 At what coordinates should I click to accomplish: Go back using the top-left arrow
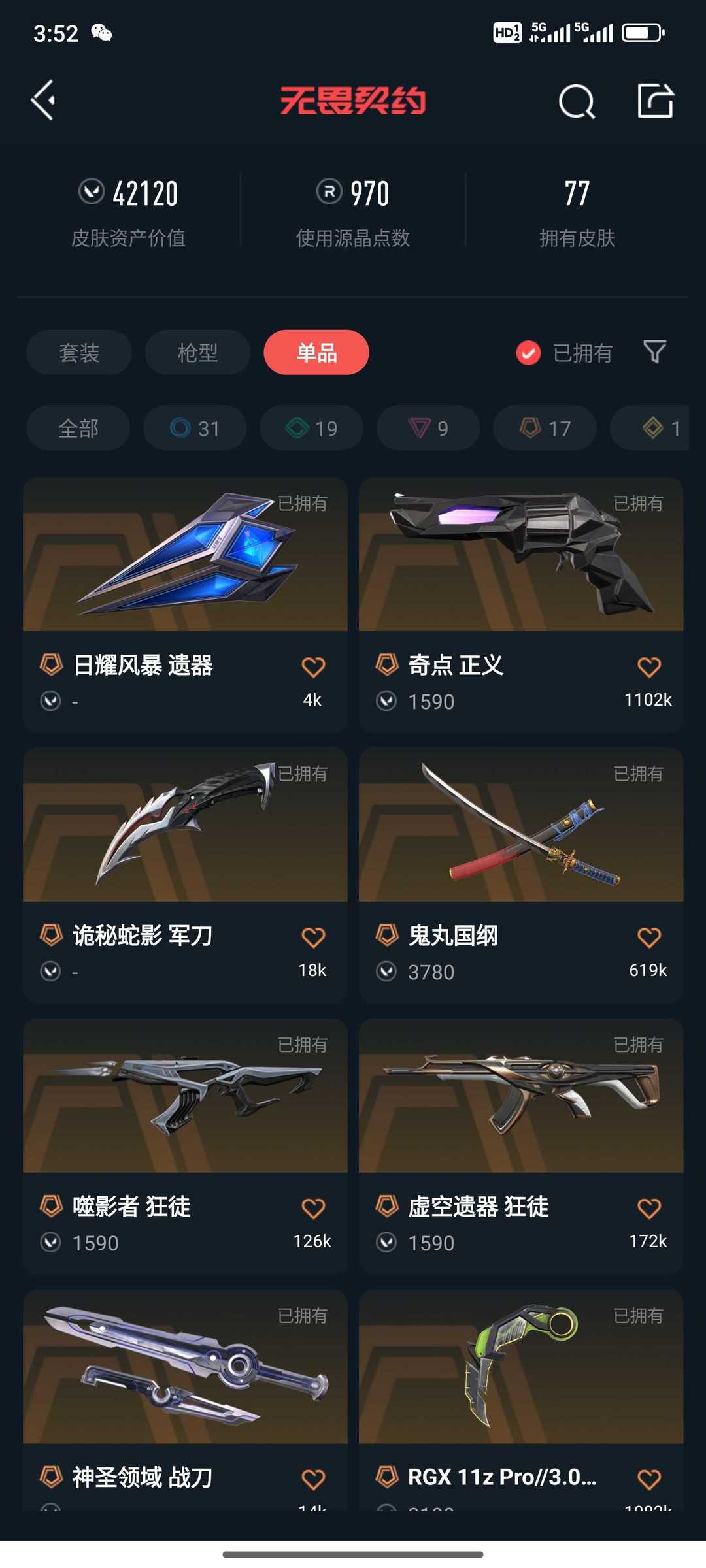(43, 101)
